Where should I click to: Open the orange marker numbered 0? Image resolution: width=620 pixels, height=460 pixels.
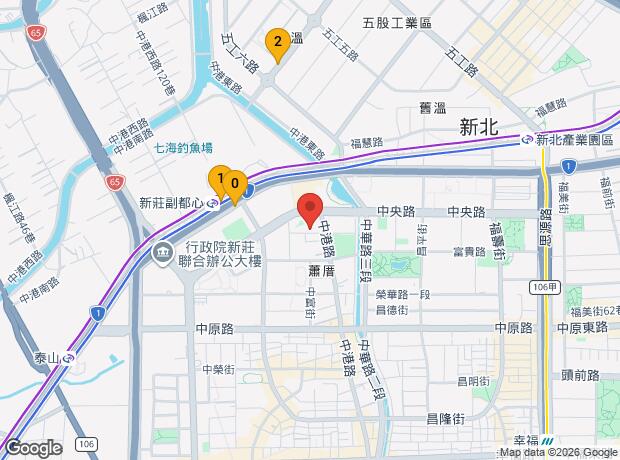(235, 184)
